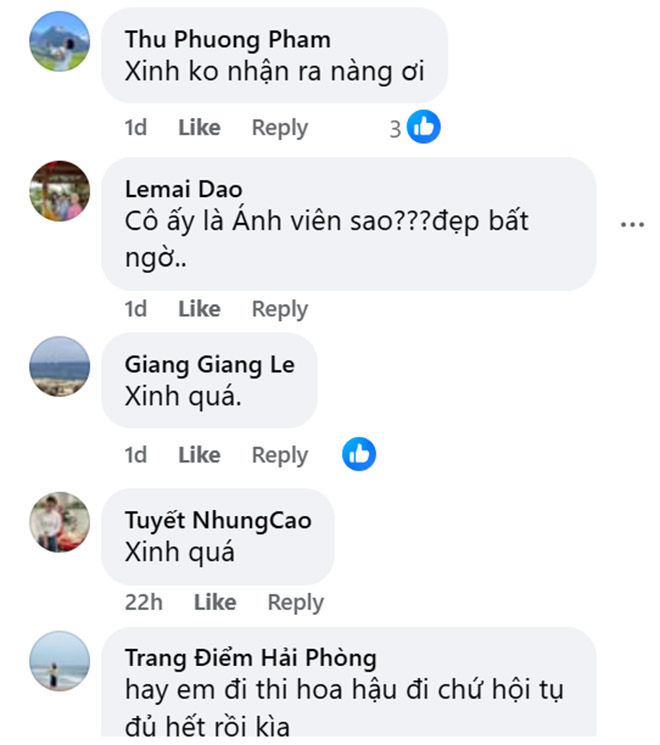Reply to Thu Phuong Pham's comment
The width and height of the screenshot is (660, 745).
coord(279,128)
